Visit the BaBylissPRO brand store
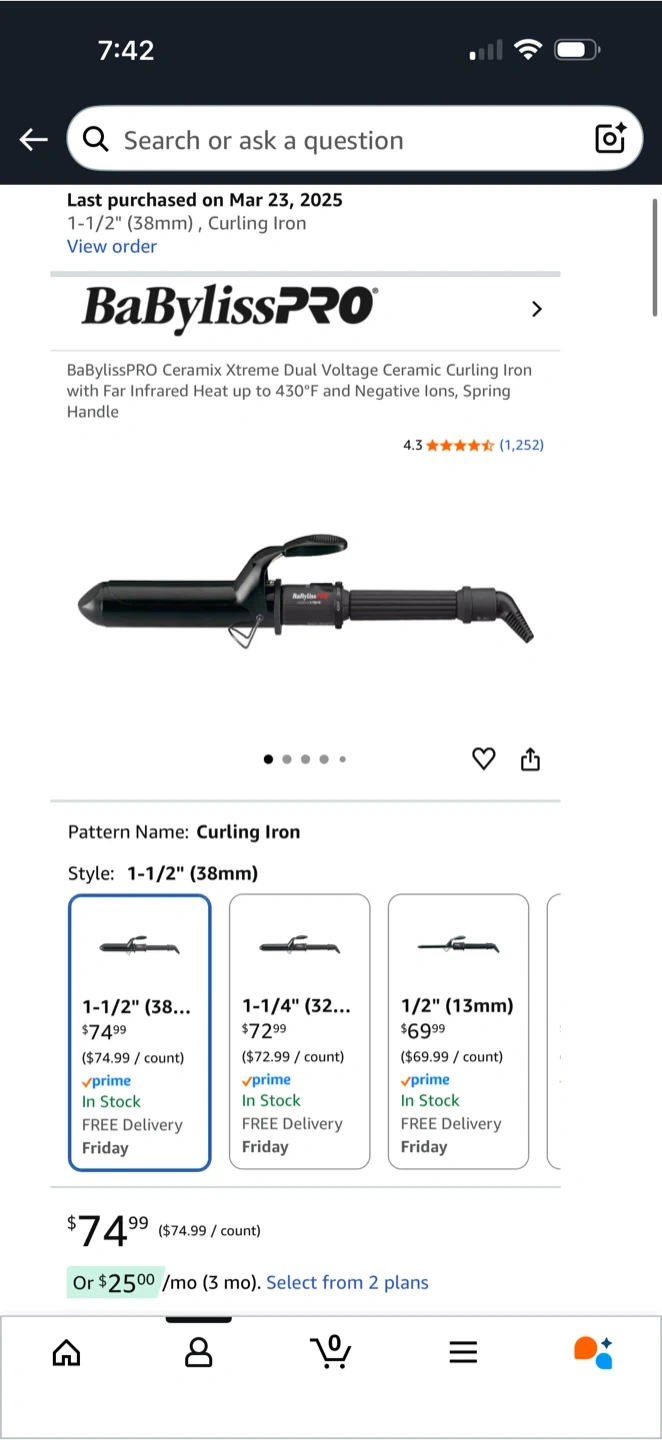662x1440 pixels. pos(305,308)
